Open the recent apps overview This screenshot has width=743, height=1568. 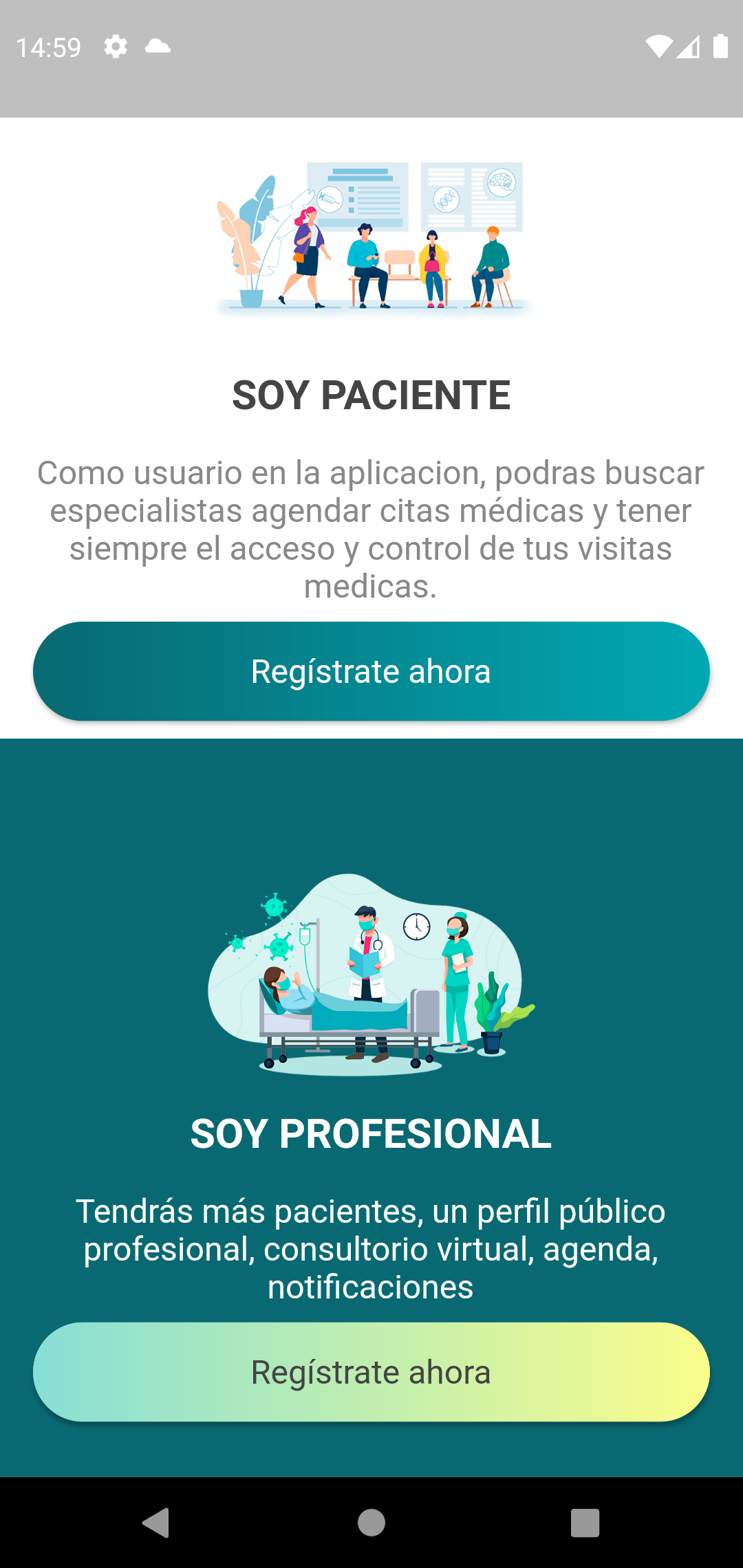(x=585, y=1523)
